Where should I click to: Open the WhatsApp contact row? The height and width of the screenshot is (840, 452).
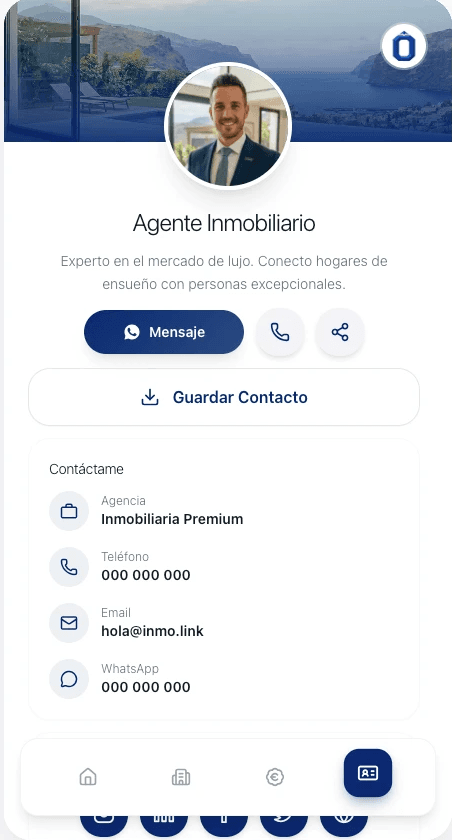pyautogui.click(x=224, y=679)
